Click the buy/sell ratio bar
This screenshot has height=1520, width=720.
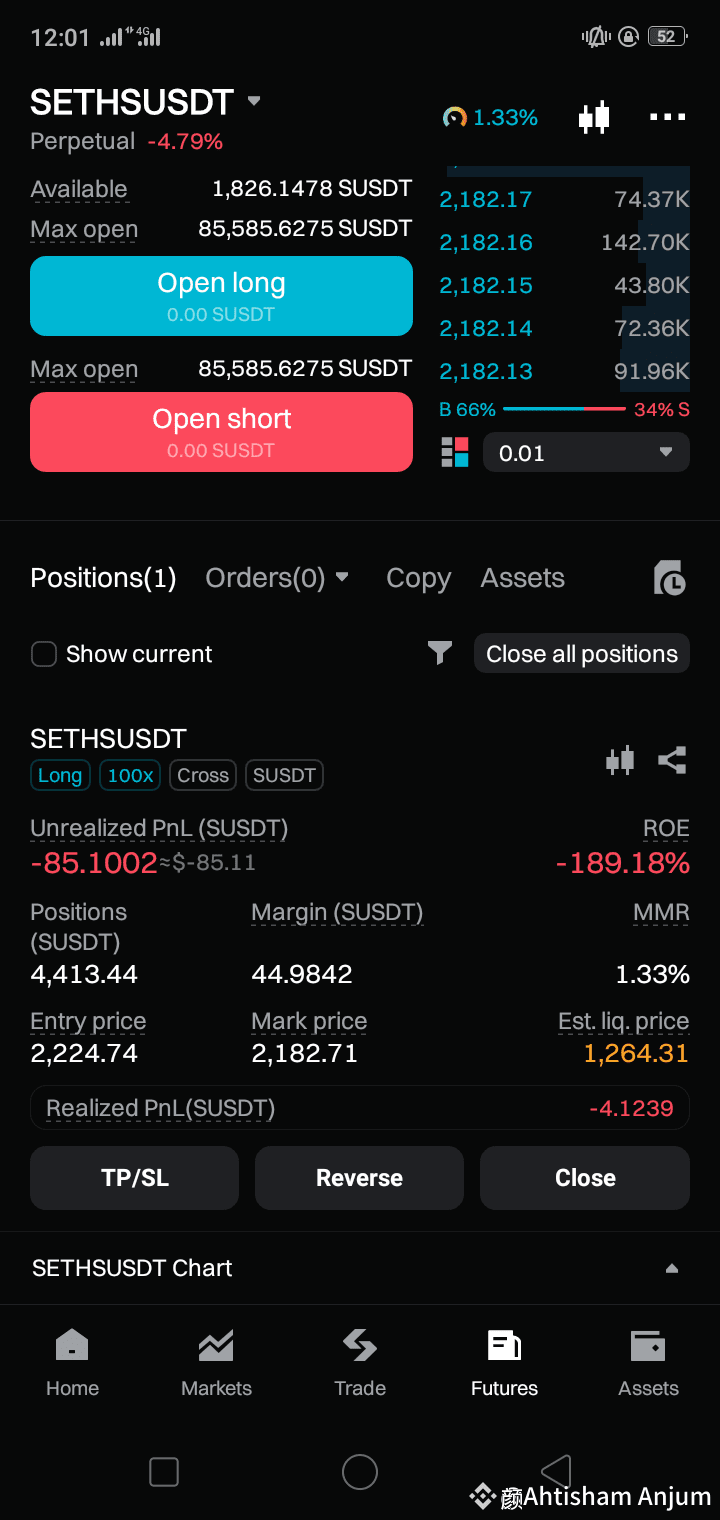(565, 409)
